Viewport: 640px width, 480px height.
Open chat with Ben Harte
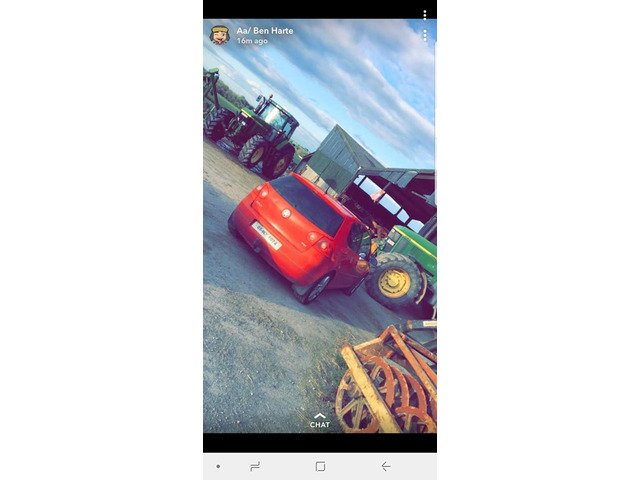[319, 420]
